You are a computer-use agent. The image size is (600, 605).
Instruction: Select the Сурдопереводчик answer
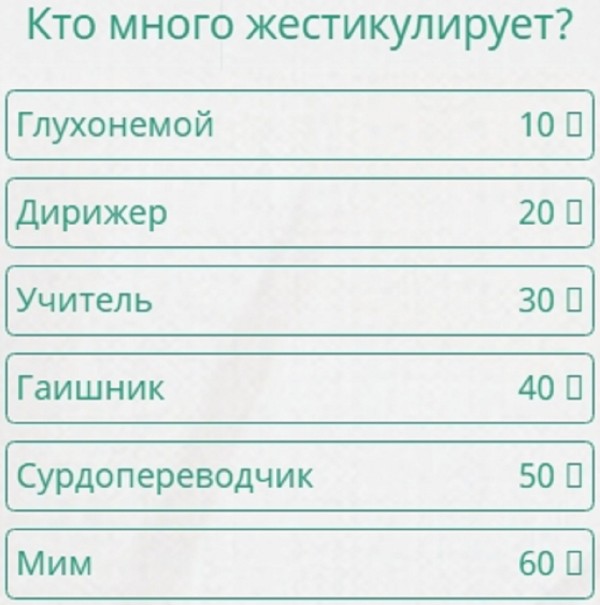(300, 476)
